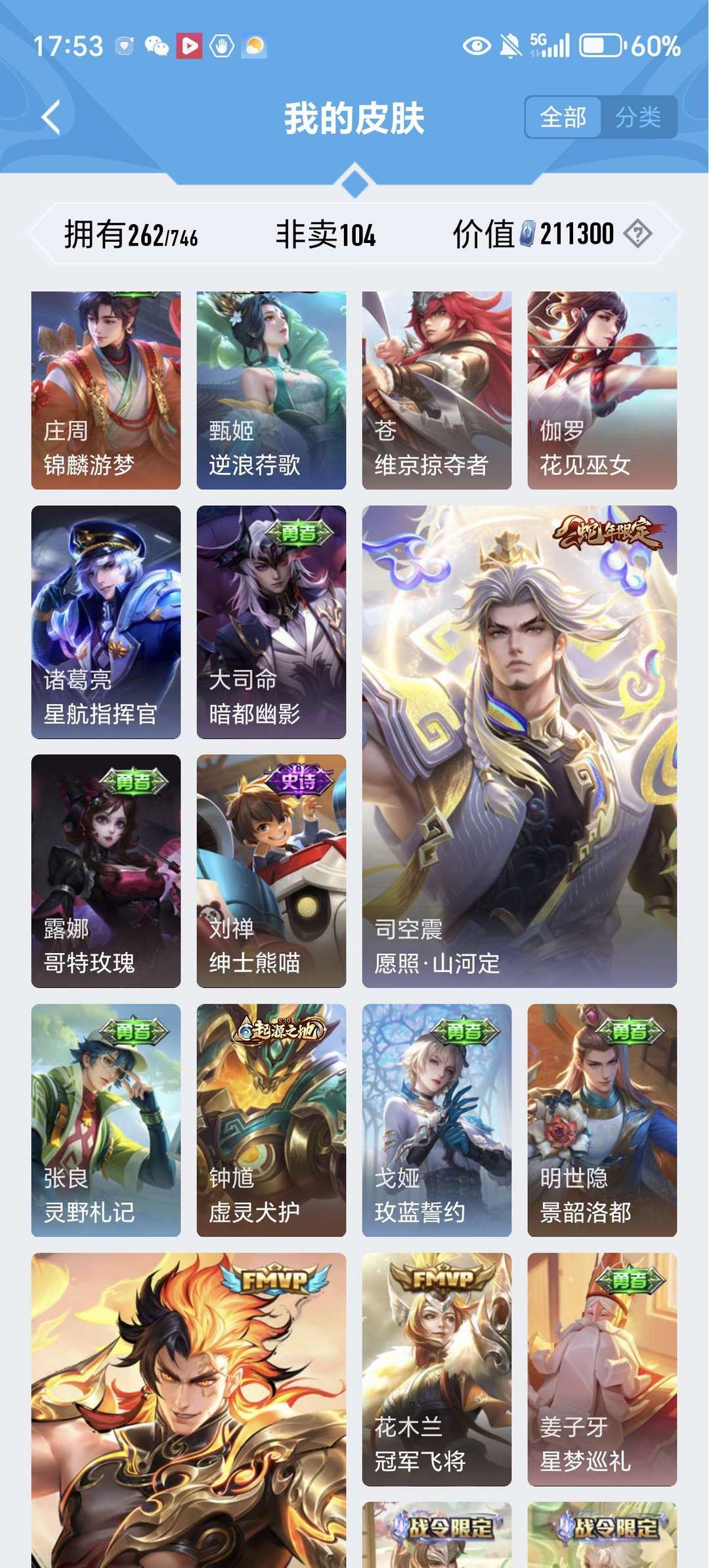Open 明世隐 景韶洛都 skin card
The width and height of the screenshot is (709, 1568).
point(602,1120)
